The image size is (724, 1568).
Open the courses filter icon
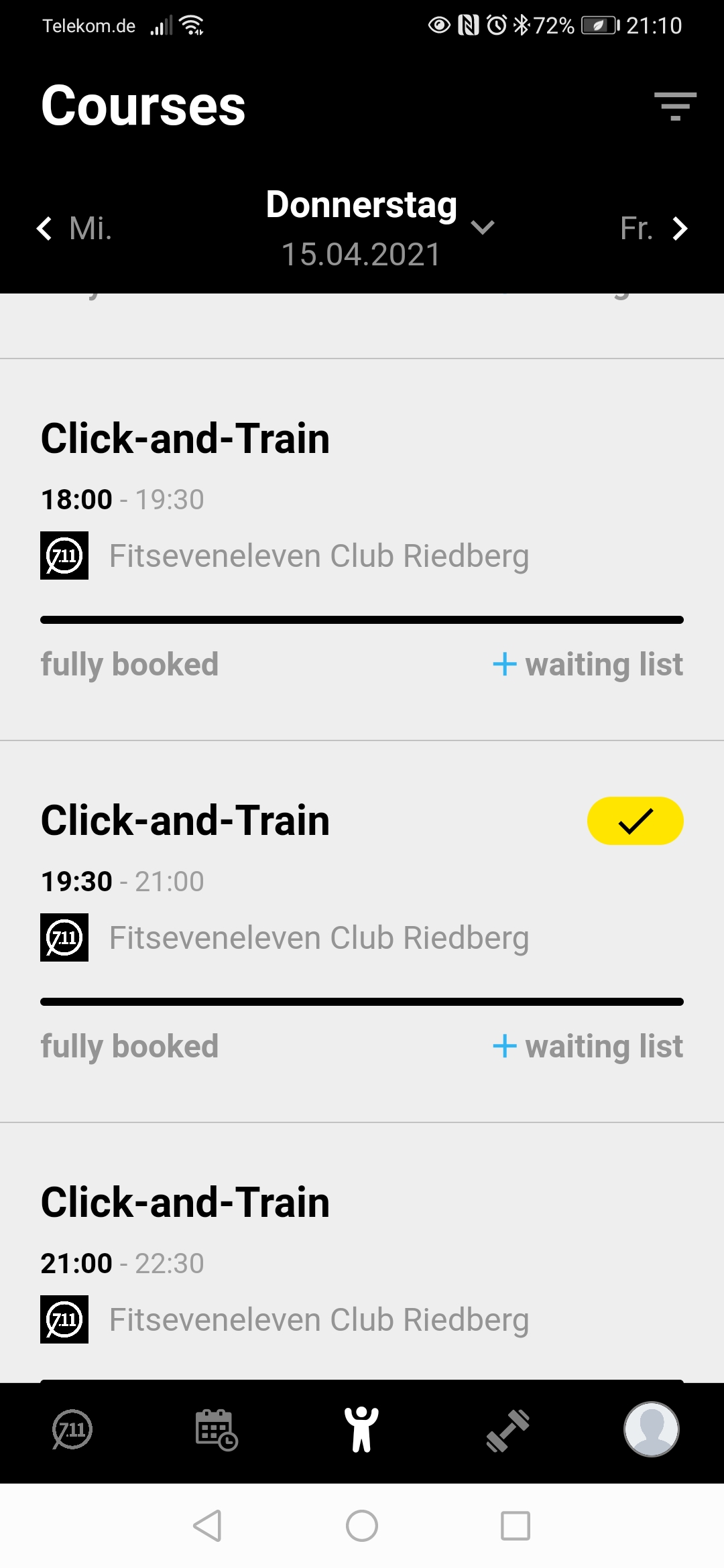click(x=675, y=107)
